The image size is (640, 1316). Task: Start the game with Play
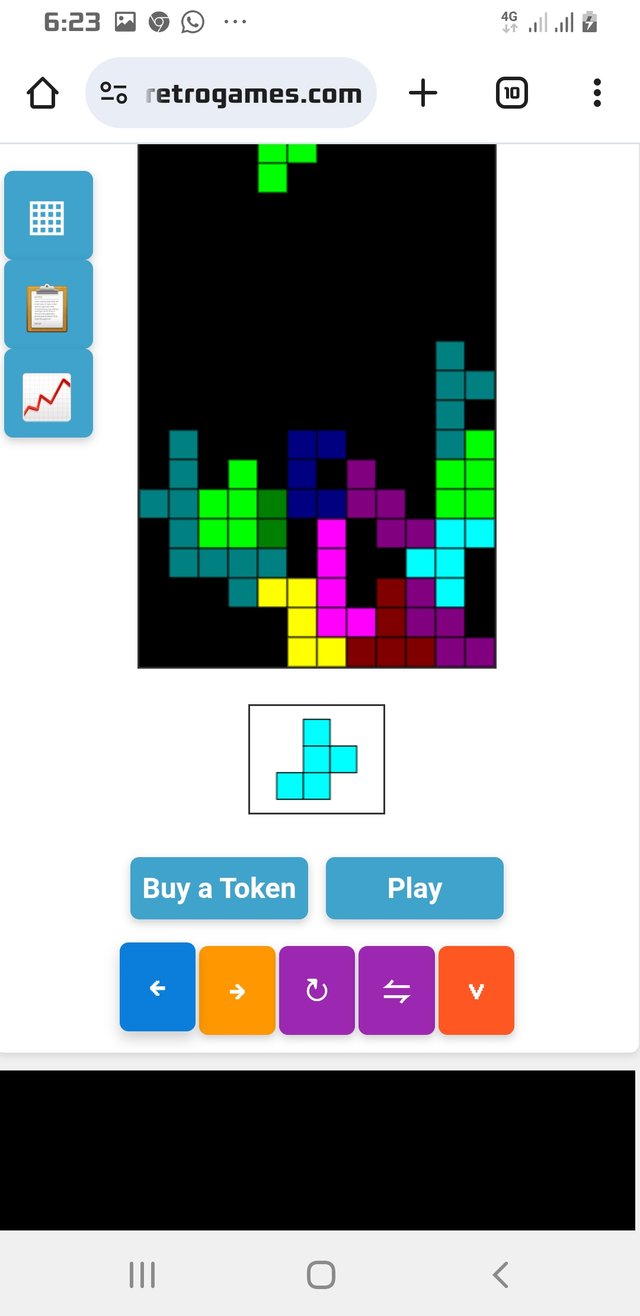point(414,888)
